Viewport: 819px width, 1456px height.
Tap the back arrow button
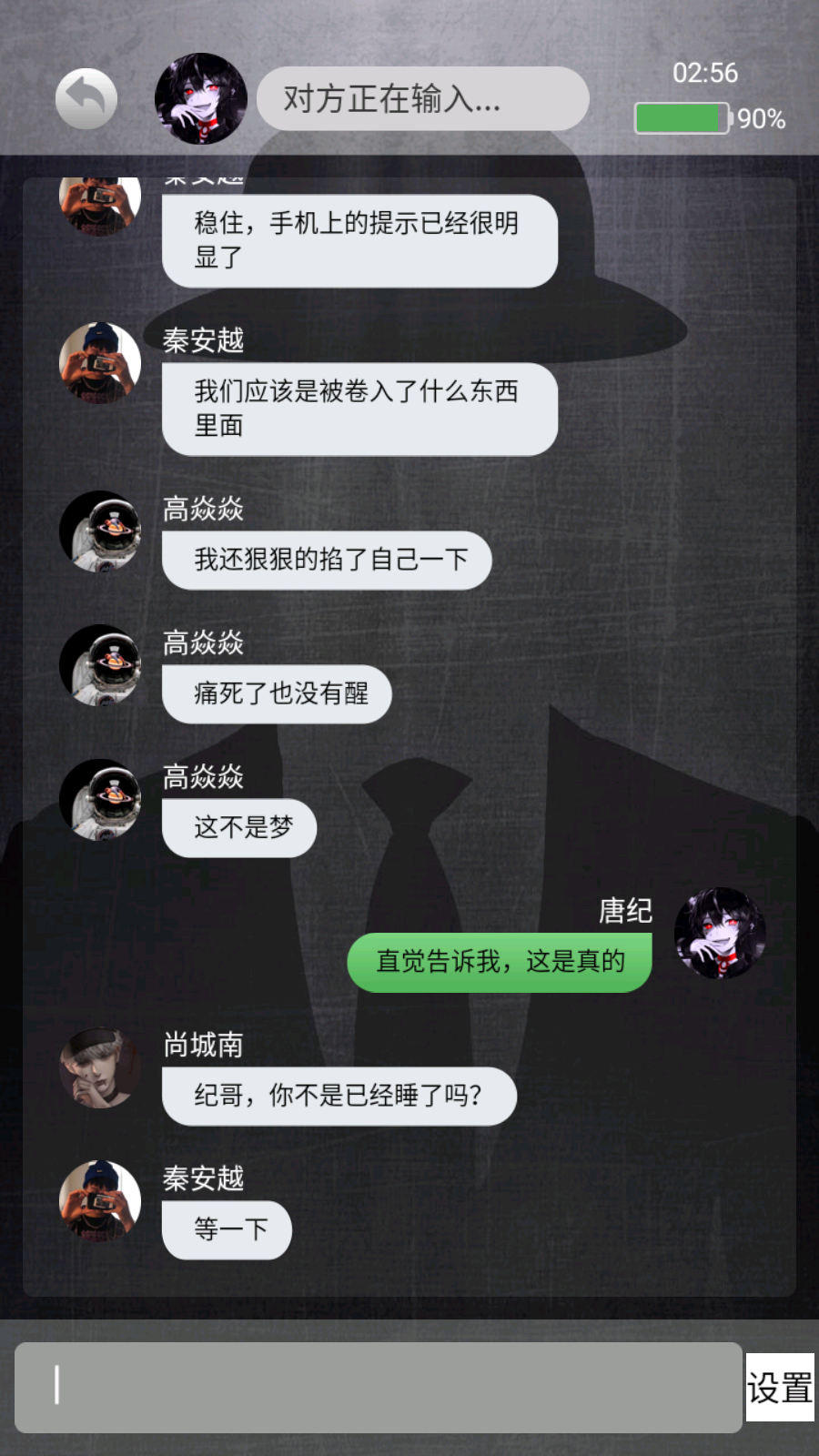(x=86, y=98)
